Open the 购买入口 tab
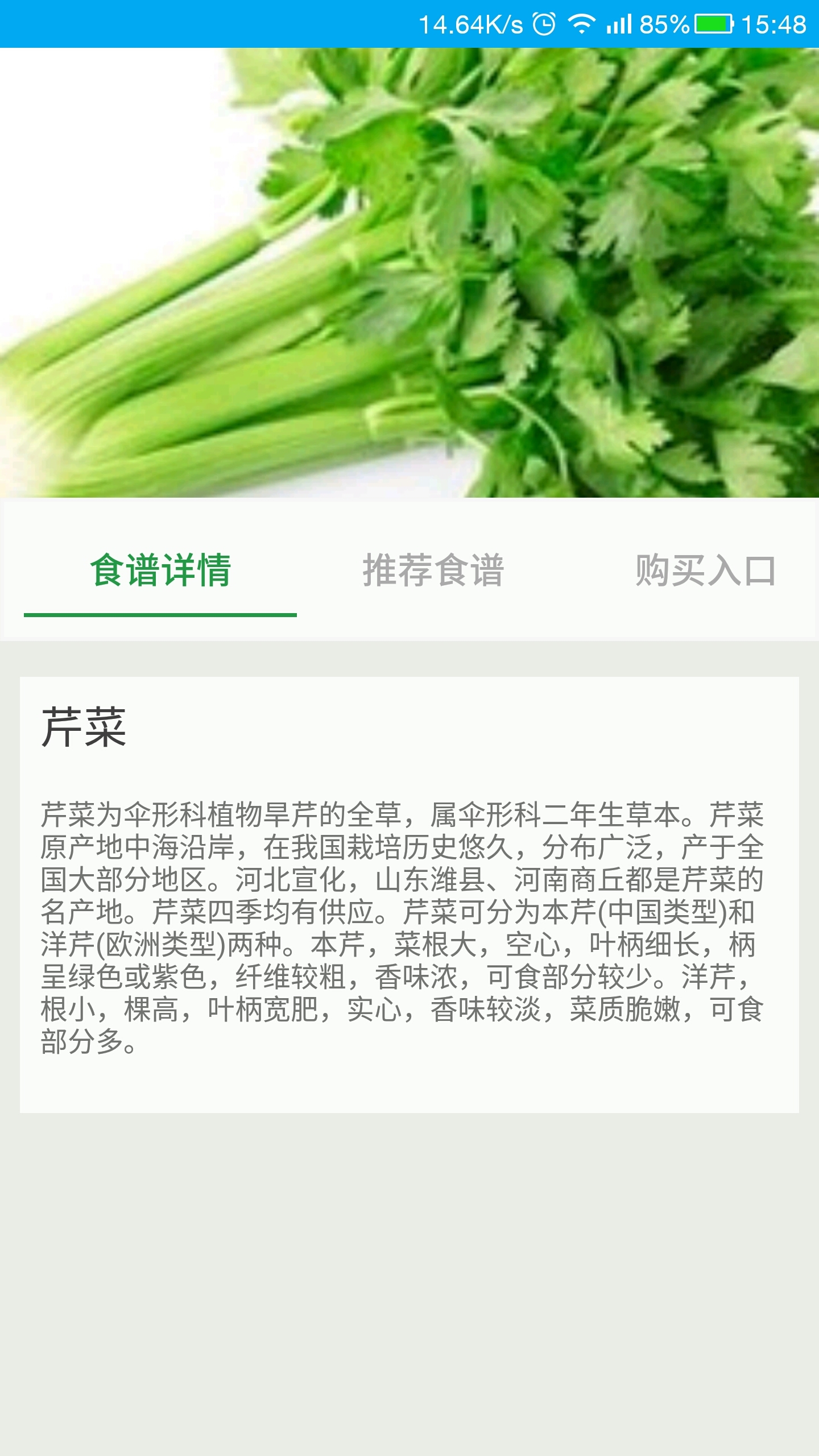819x1456 pixels. [x=705, y=570]
